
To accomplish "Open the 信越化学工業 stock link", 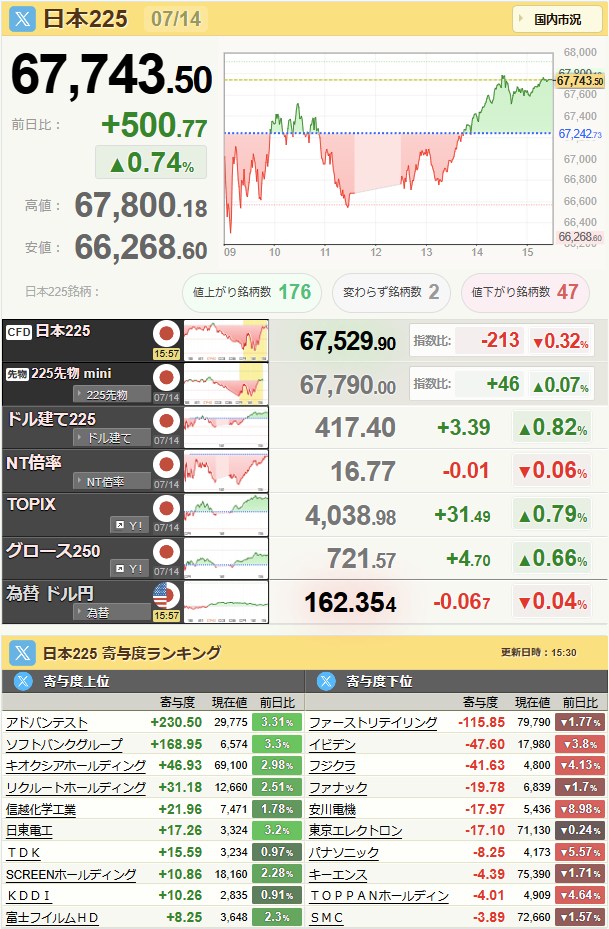I will tap(41, 809).
